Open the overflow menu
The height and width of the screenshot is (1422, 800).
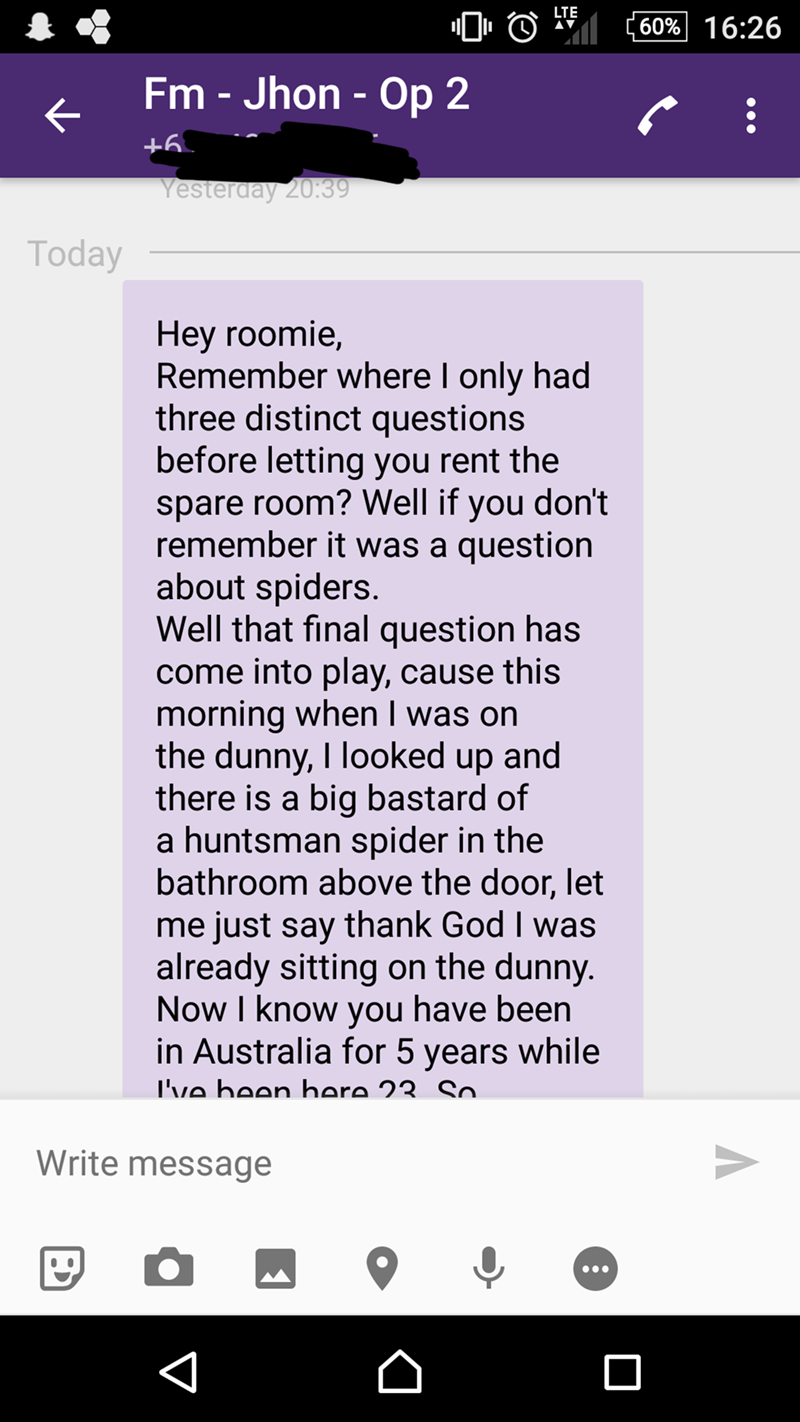(751, 117)
